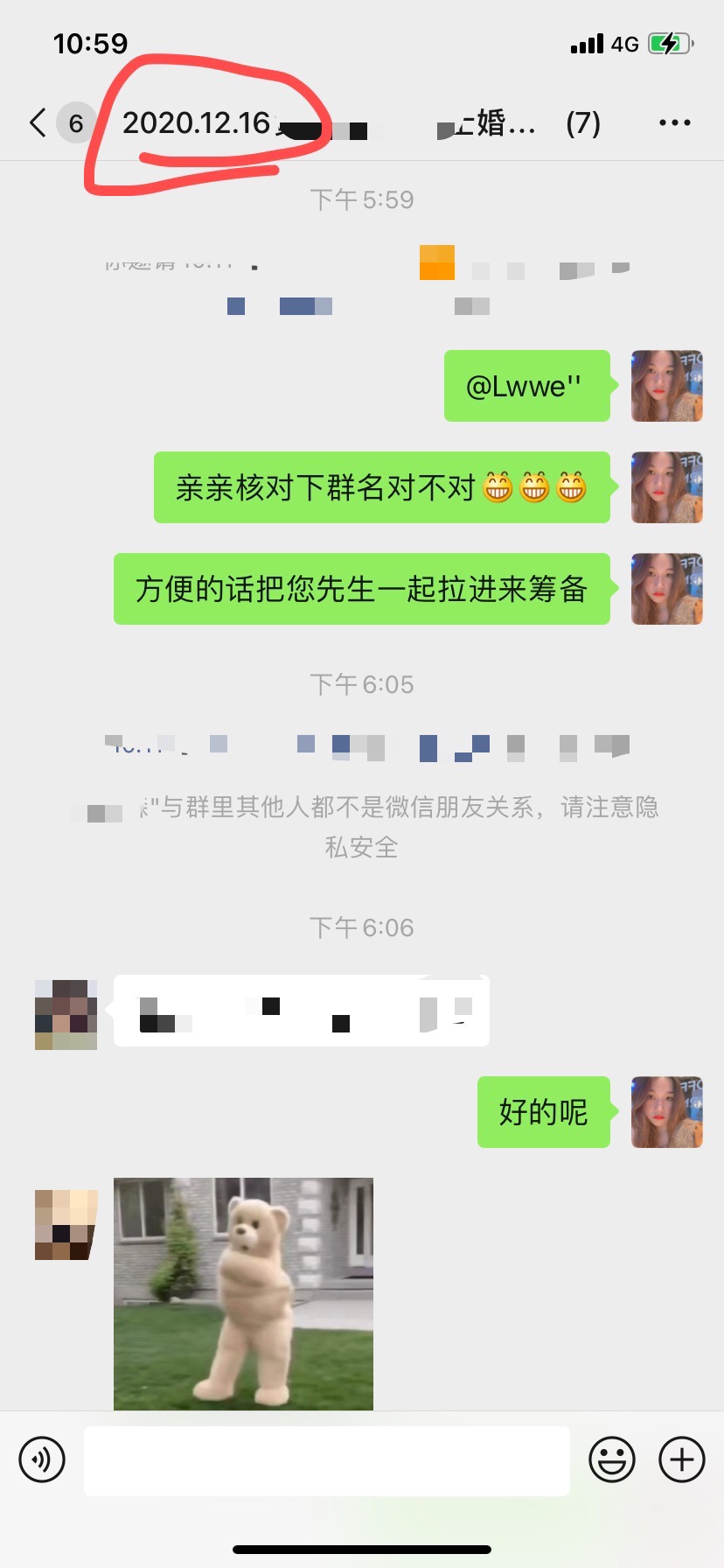724x1568 pixels.
Task: View the dancing bear animated image
Action: 243,1293
